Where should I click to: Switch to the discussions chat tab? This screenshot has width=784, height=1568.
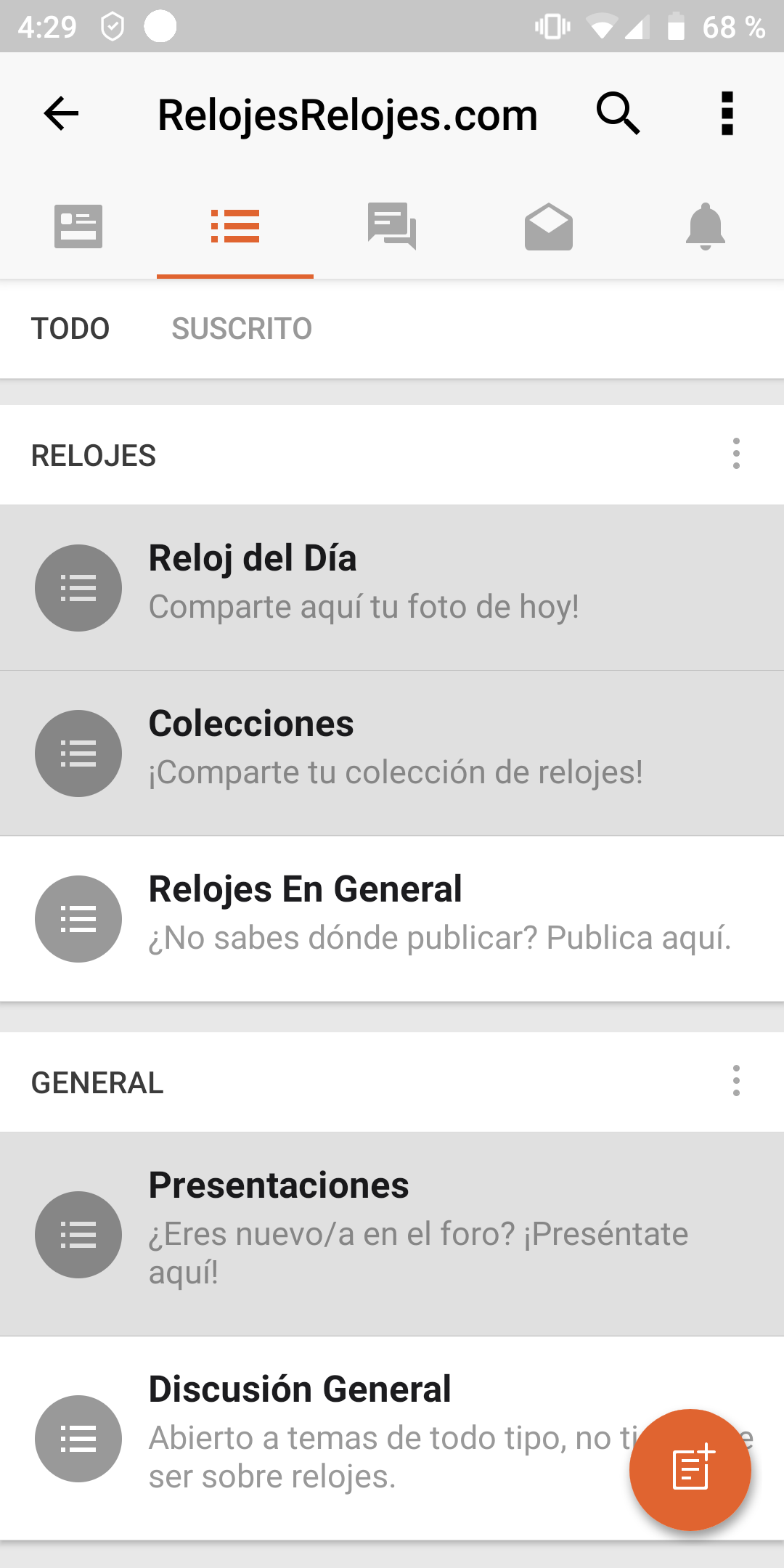click(392, 226)
